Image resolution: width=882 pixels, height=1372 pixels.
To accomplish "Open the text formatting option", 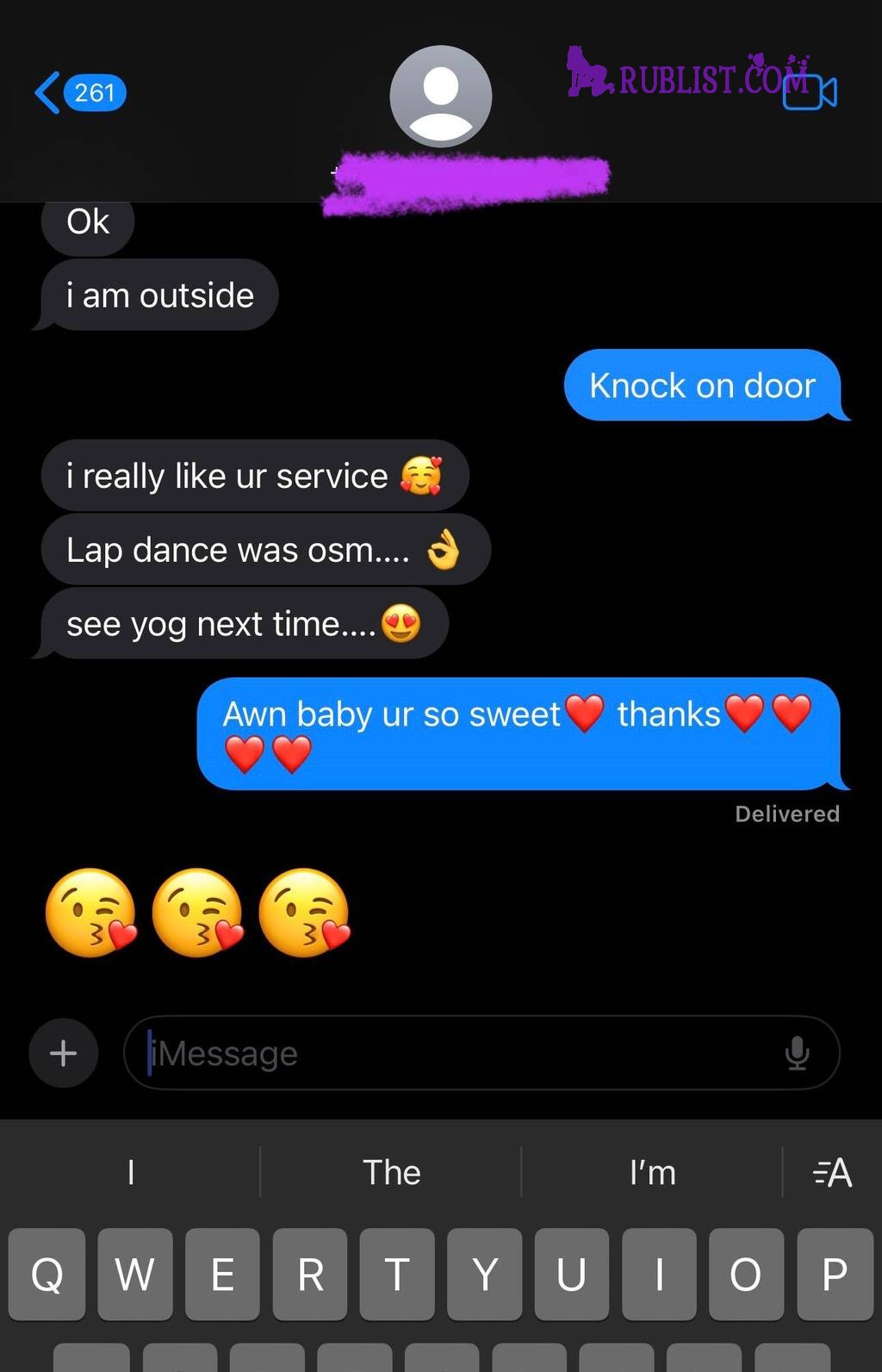I will click(x=832, y=1172).
